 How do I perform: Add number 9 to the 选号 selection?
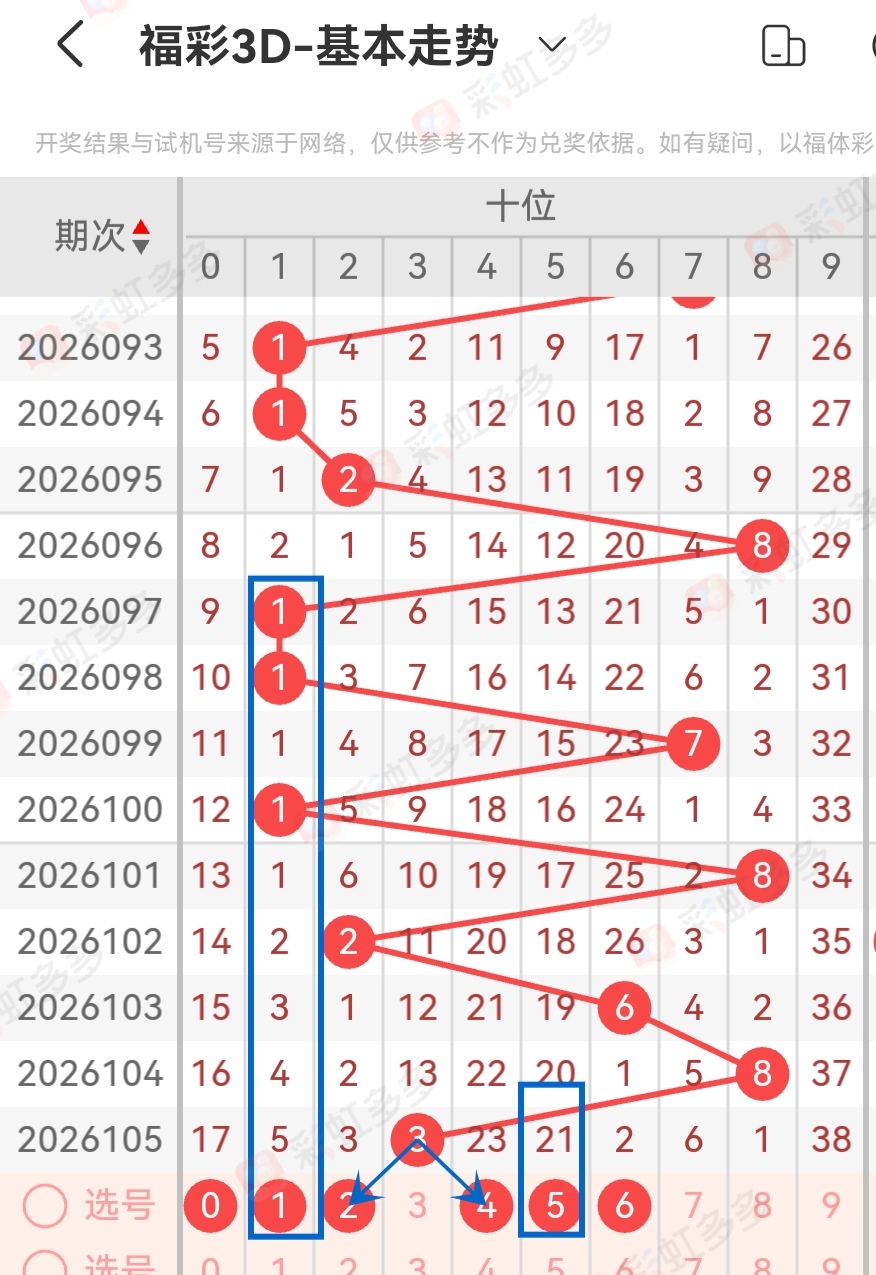(830, 1205)
